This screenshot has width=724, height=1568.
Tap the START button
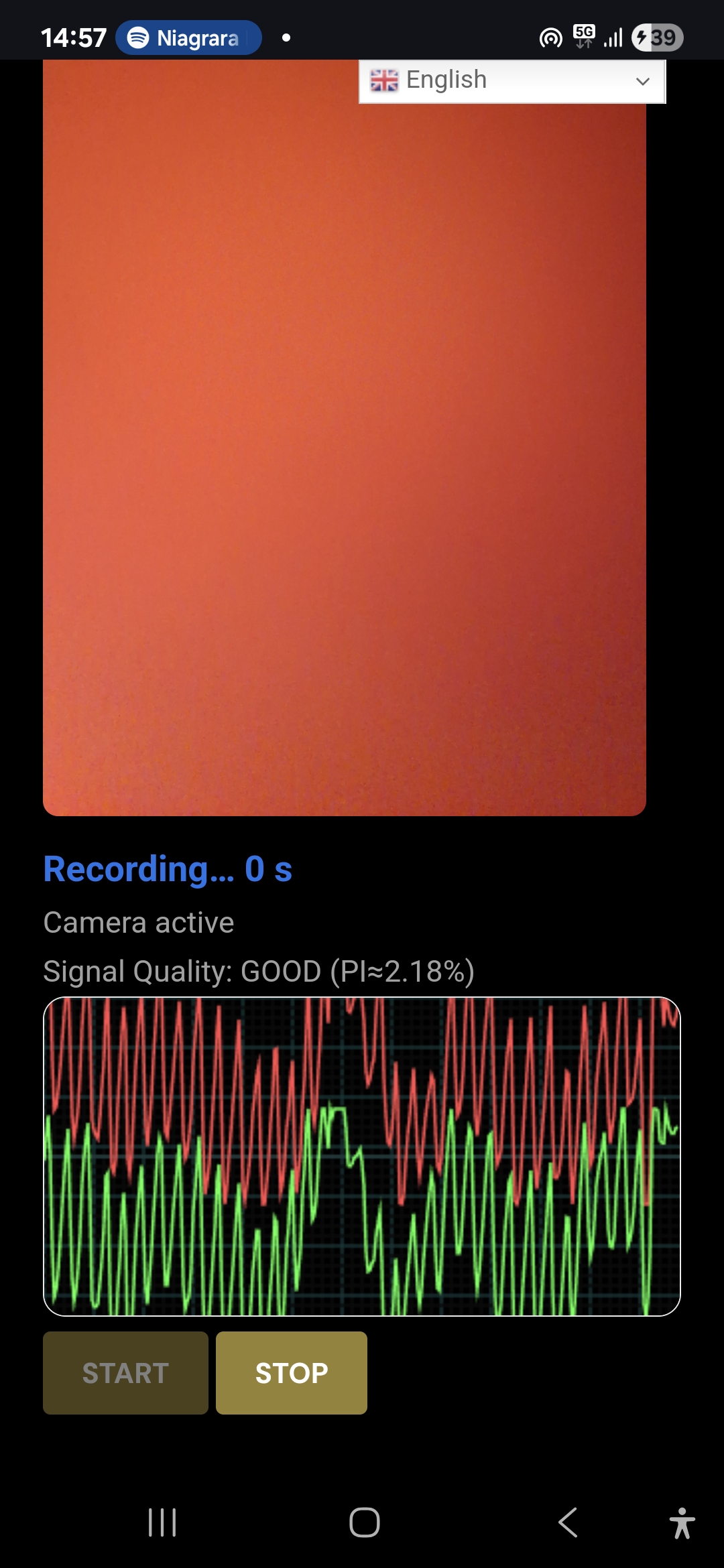125,1373
